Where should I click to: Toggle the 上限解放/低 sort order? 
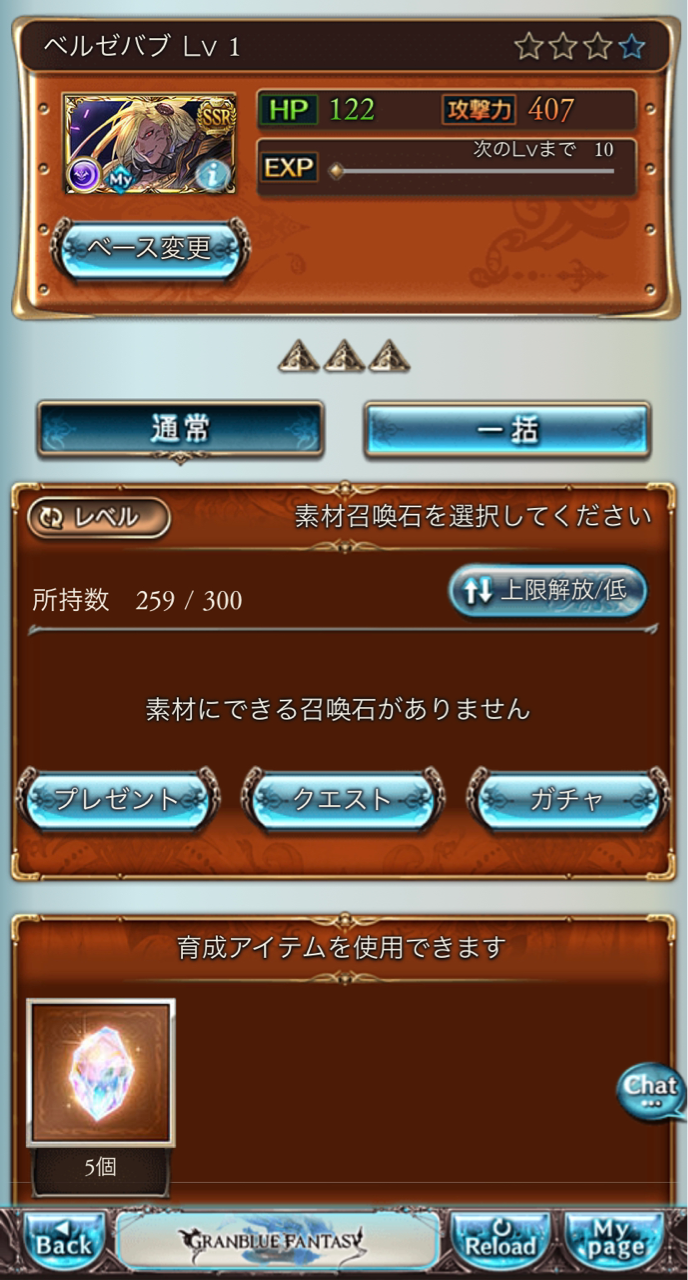pyautogui.click(x=548, y=591)
